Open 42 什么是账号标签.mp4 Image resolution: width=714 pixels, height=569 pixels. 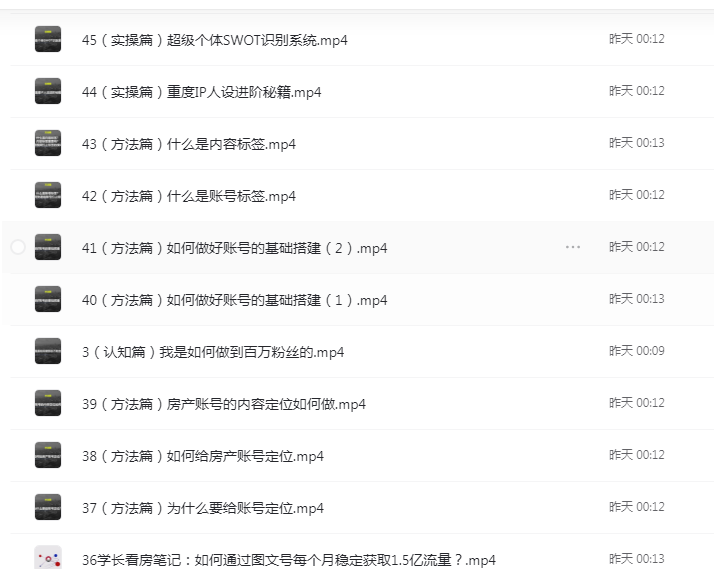click(x=188, y=196)
